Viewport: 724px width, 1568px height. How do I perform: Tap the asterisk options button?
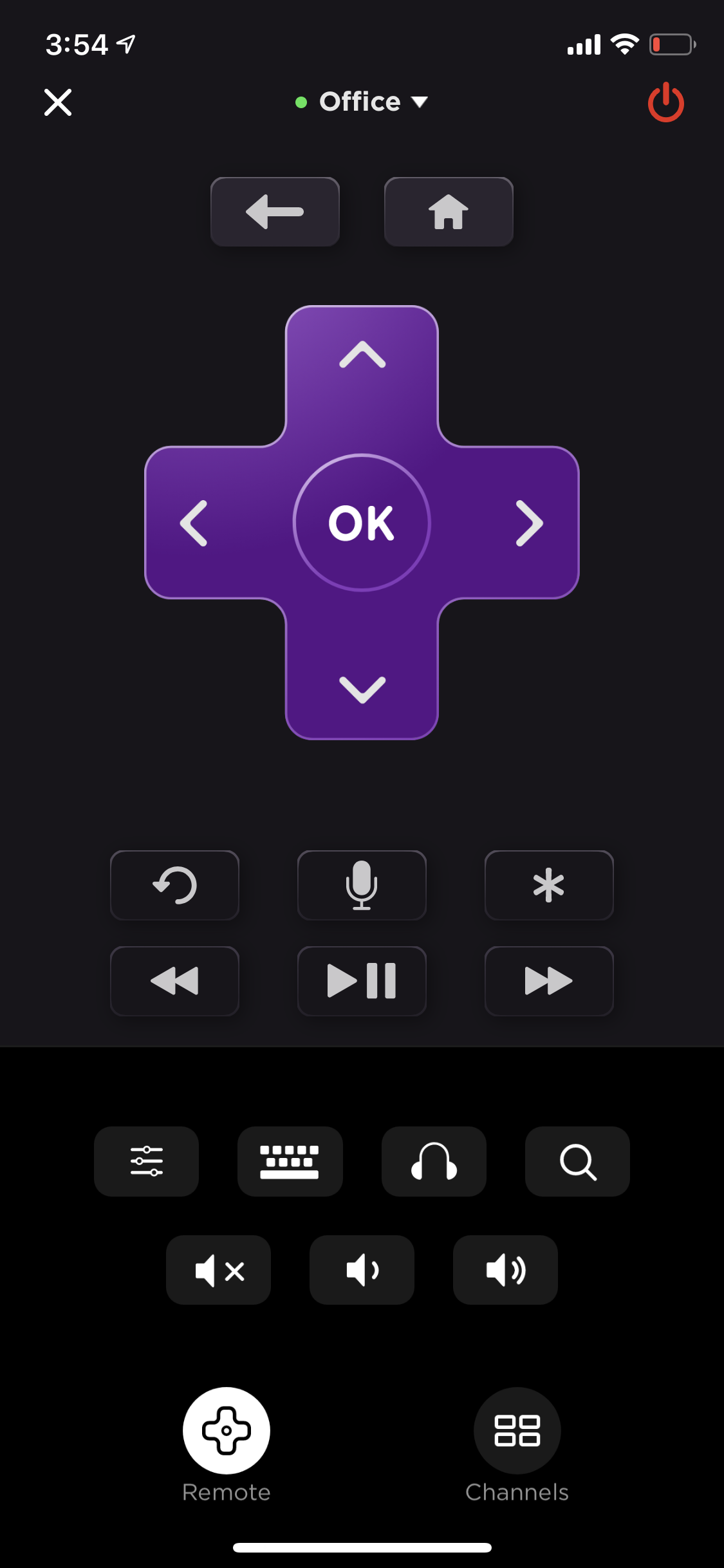pos(548,885)
